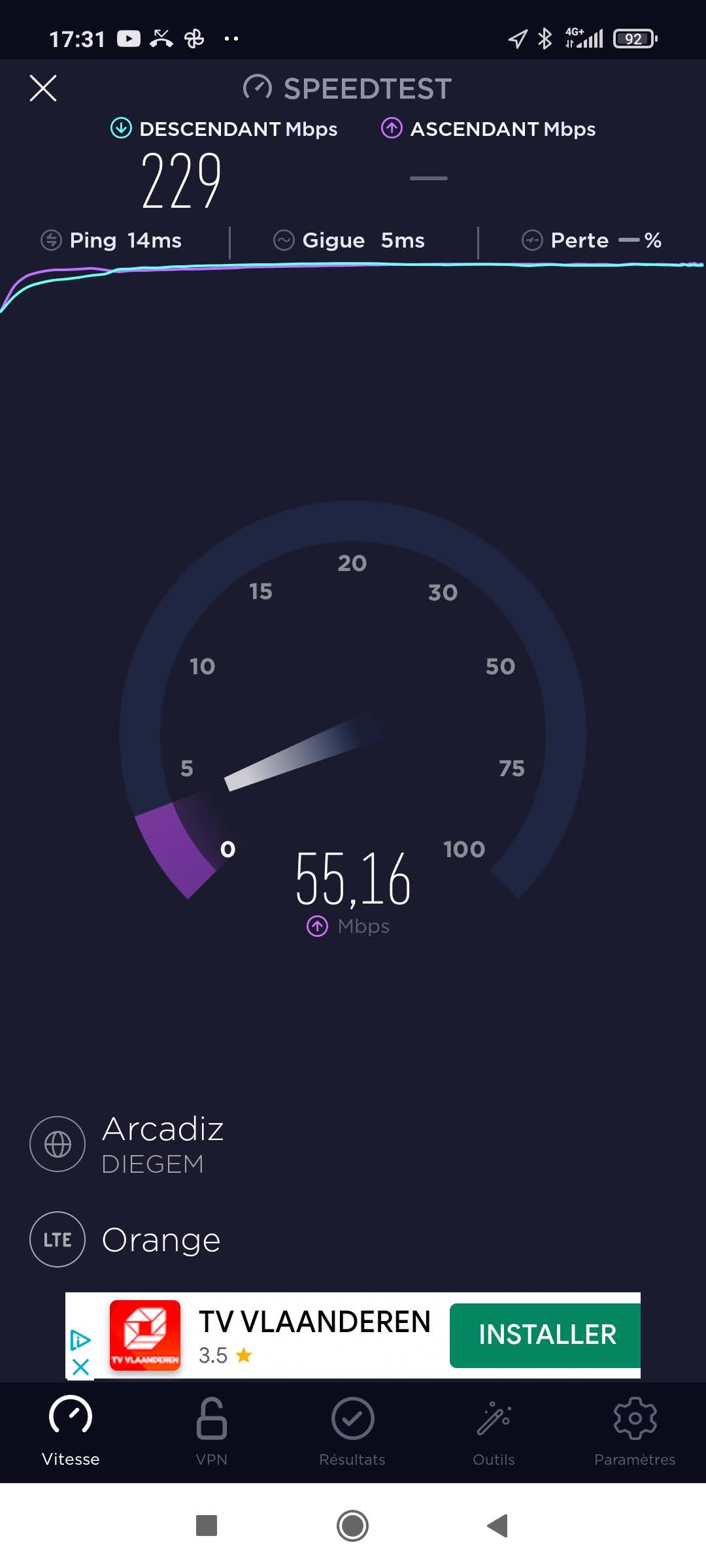The height and width of the screenshot is (1568, 706).
Task: Return to the home screen
Action: (352, 1526)
